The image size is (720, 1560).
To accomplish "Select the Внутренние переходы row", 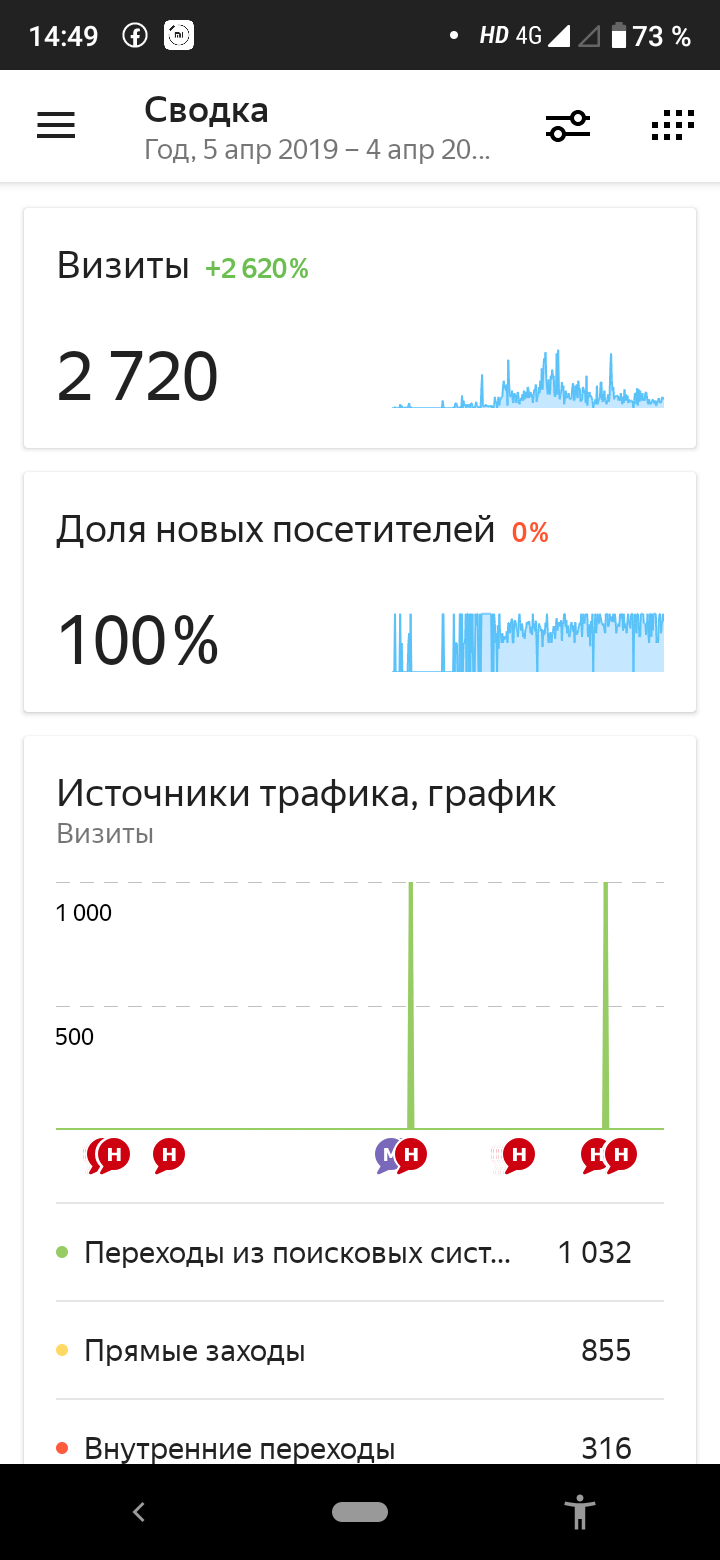I will tap(360, 1447).
